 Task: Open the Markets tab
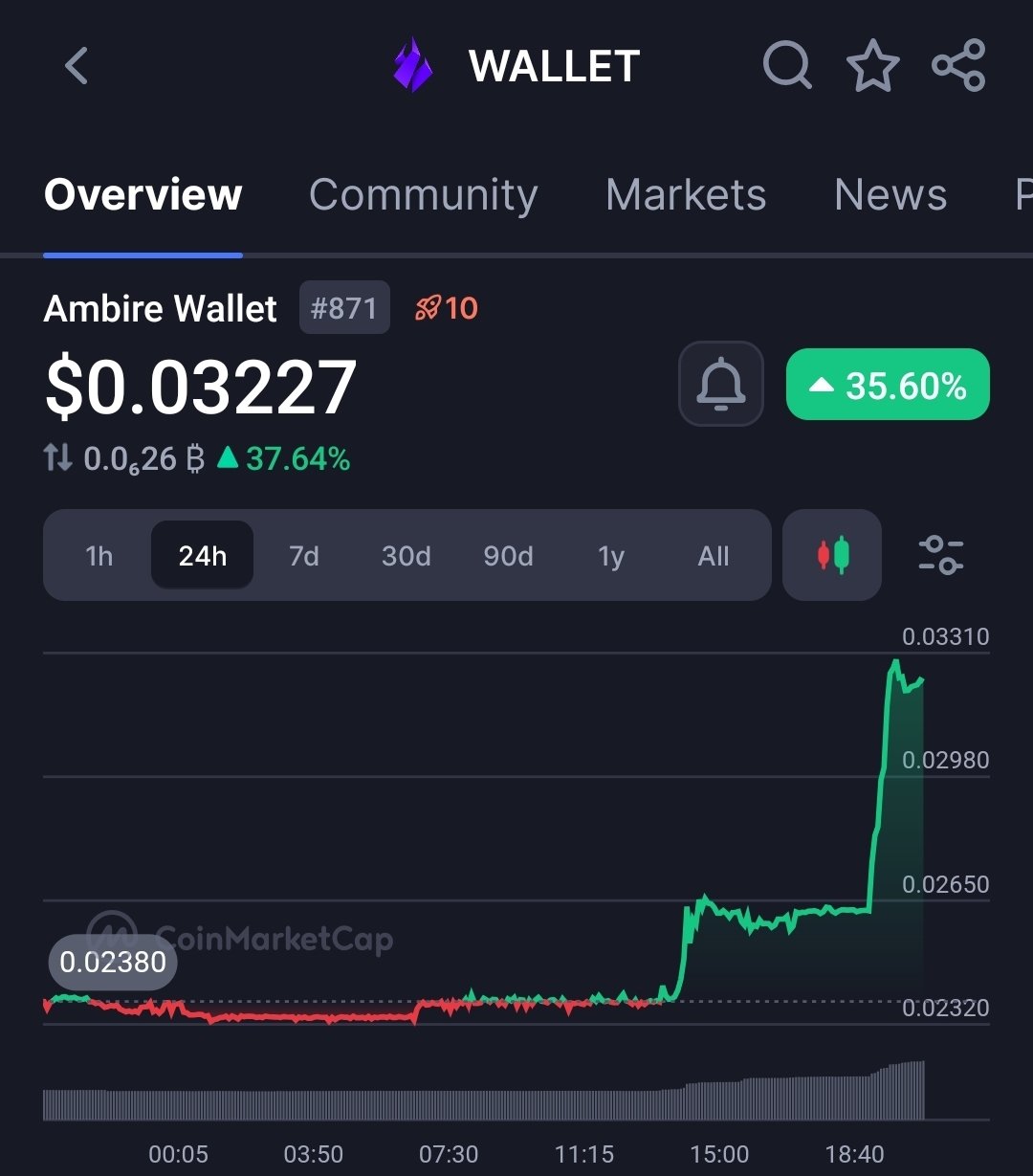pyautogui.click(x=686, y=195)
